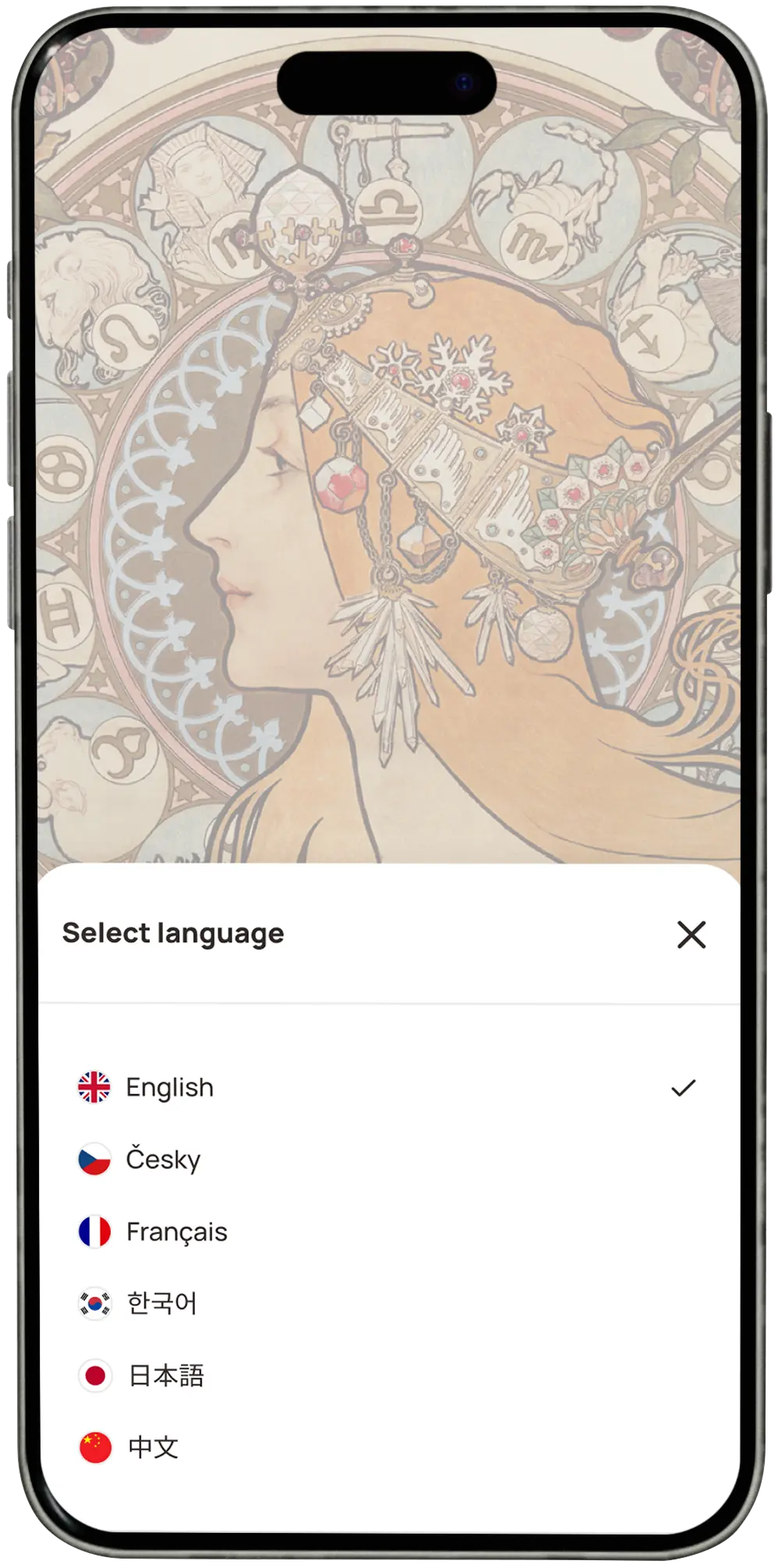Switch the language to Français
This screenshot has width=778, height=1568.
pos(176,1231)
